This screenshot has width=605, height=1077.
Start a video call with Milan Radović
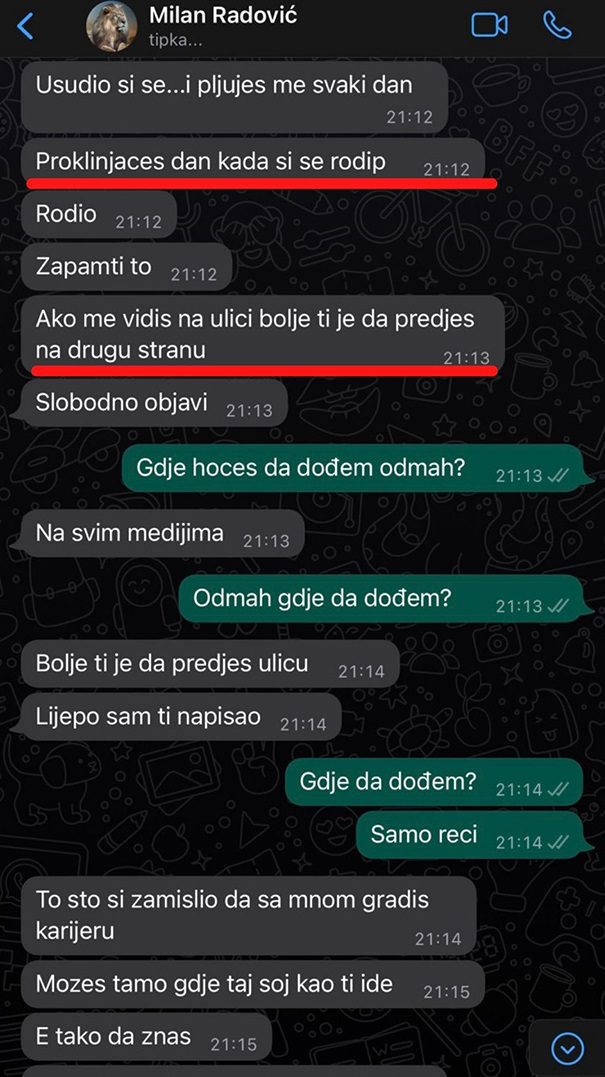[489, 25]
